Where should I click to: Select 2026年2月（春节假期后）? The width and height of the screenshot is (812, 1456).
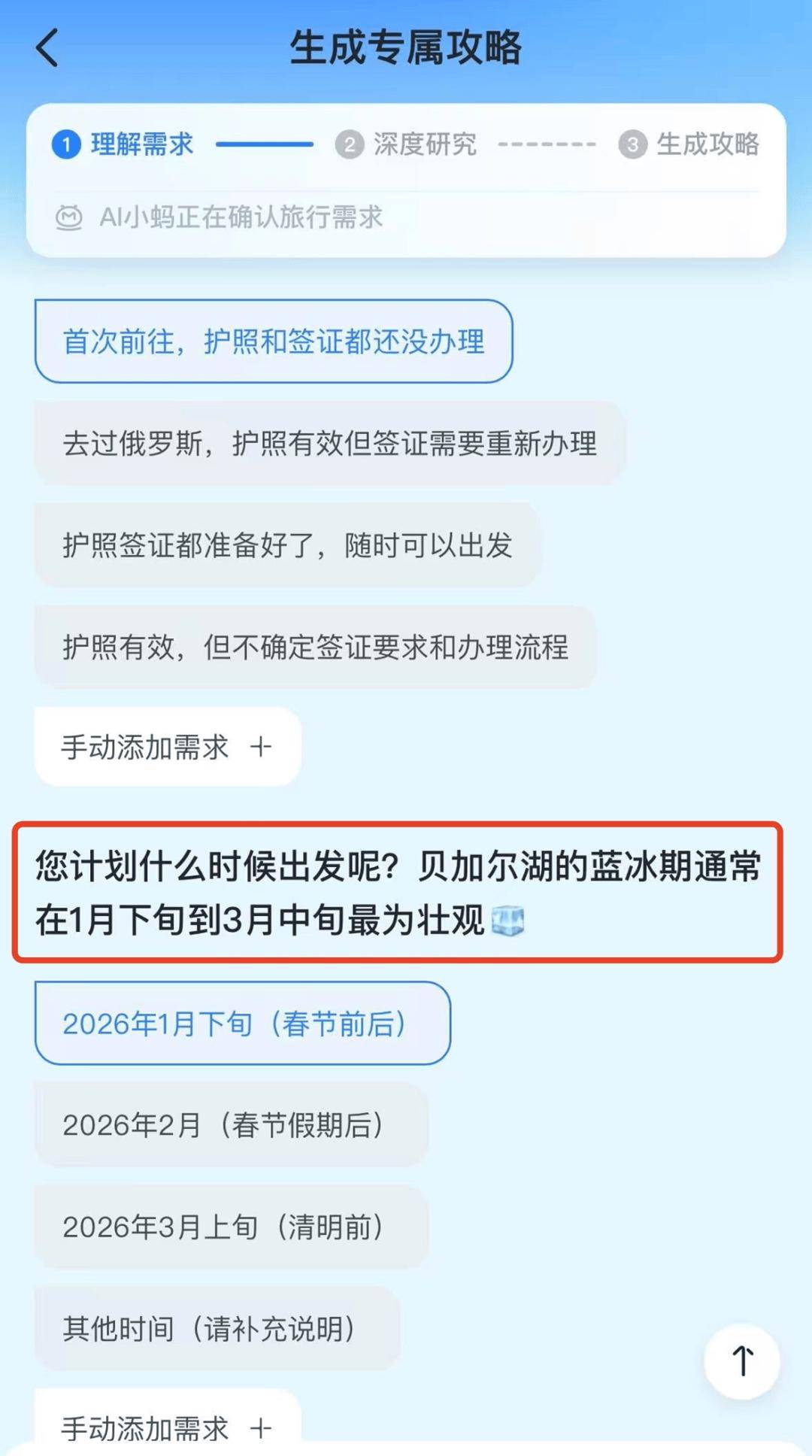(x=231, y=1125)
